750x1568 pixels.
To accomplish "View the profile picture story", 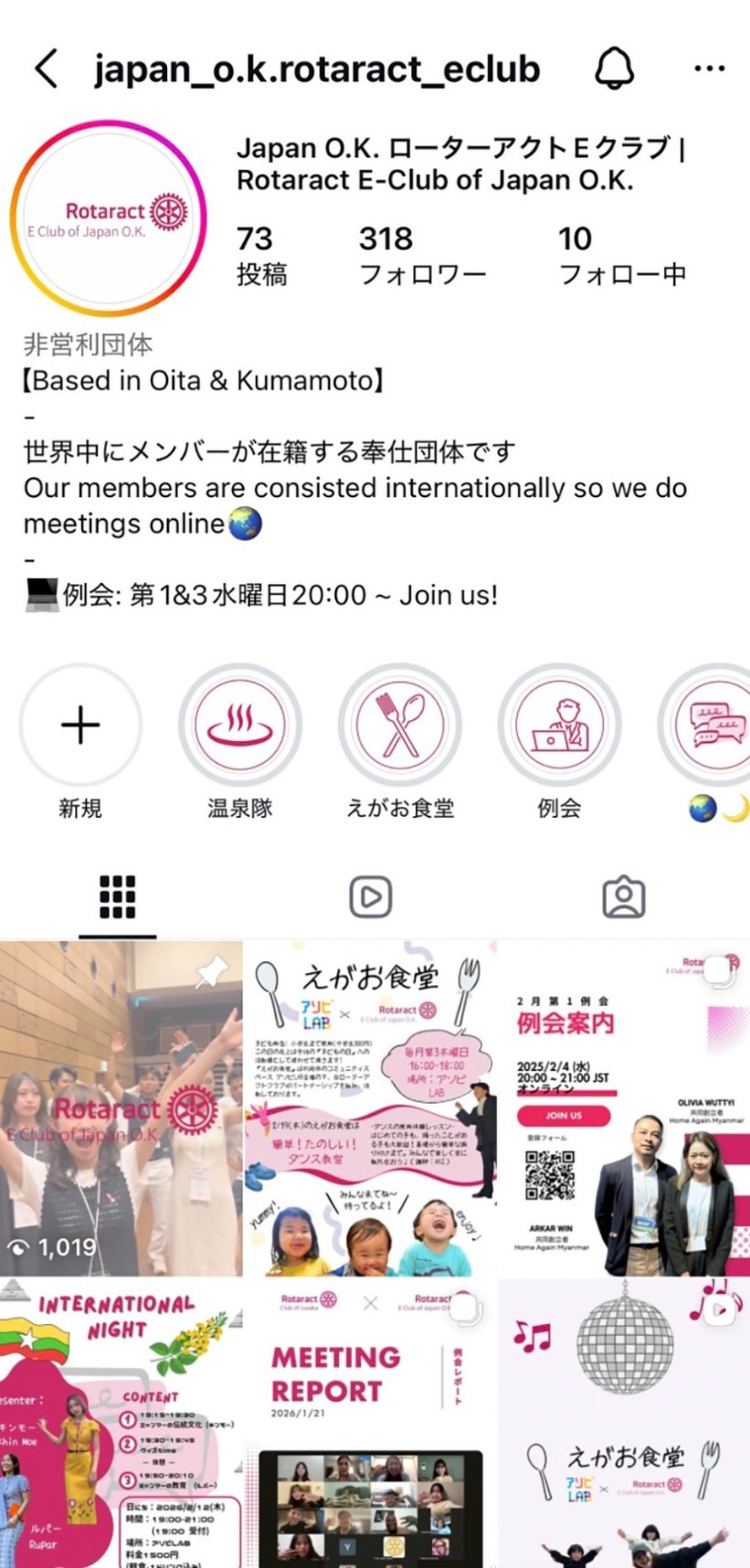I will click(x=109, y=218).
